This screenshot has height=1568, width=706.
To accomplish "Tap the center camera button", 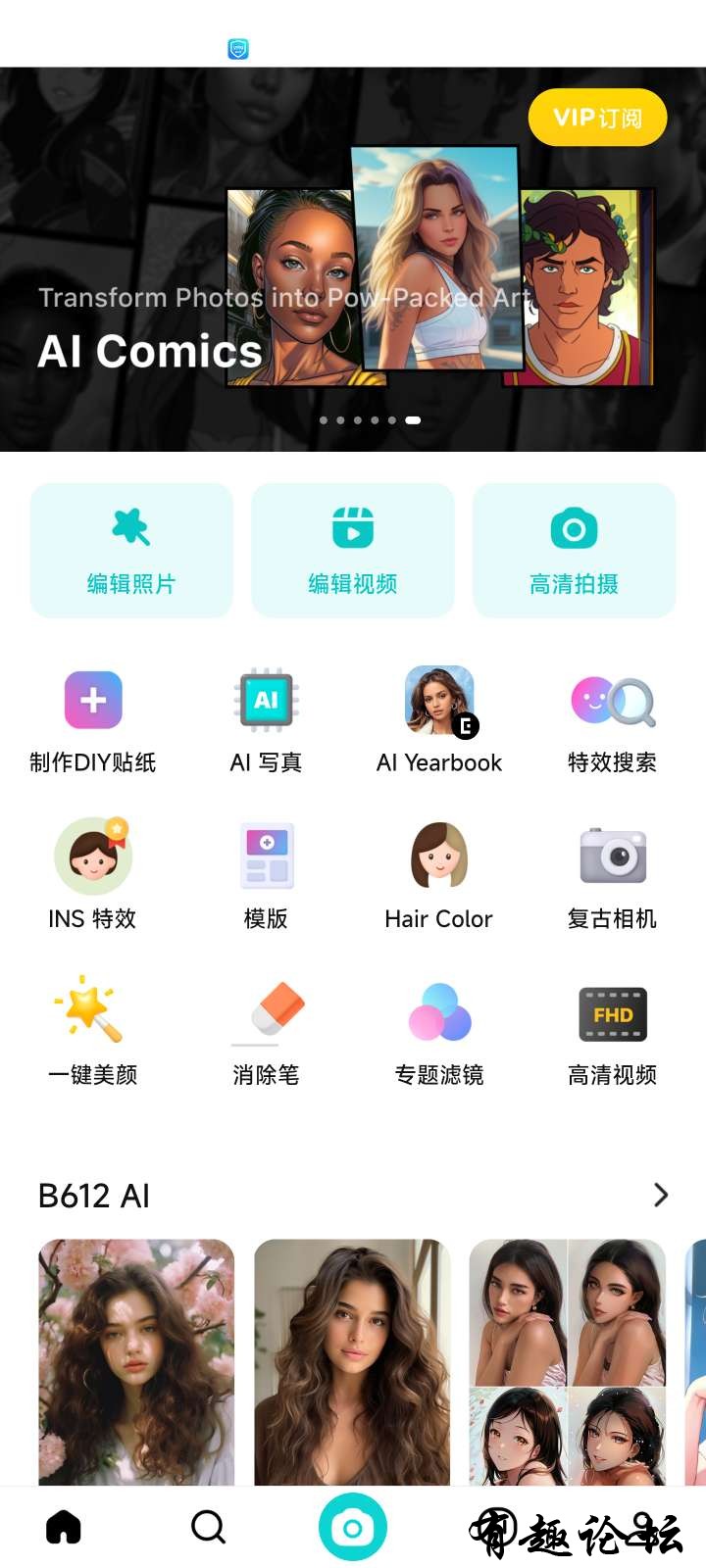I will click(x=353, y=1527).
